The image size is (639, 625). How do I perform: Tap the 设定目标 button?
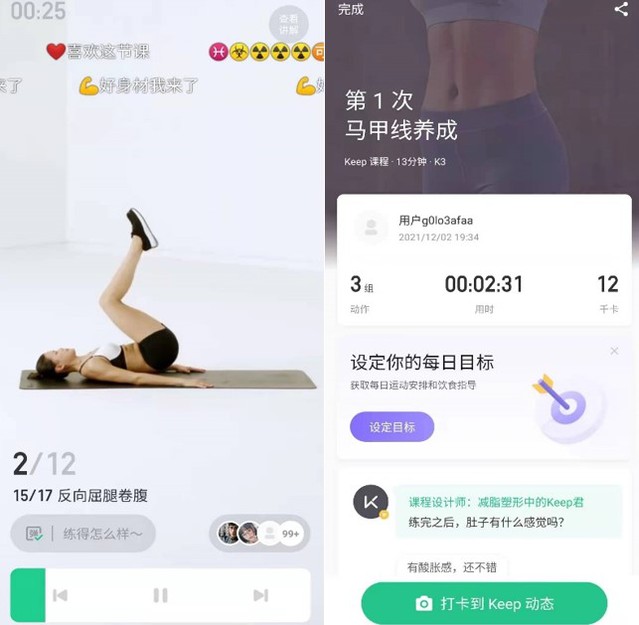point(392,427)
